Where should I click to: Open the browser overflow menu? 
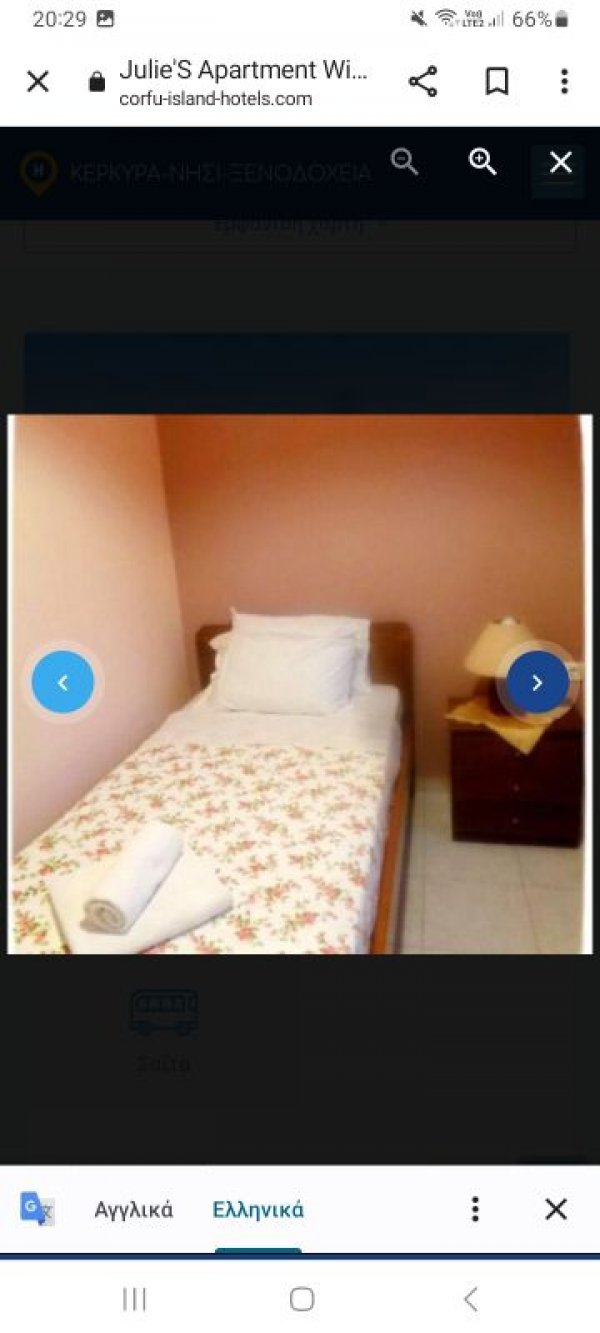point(564,82)
